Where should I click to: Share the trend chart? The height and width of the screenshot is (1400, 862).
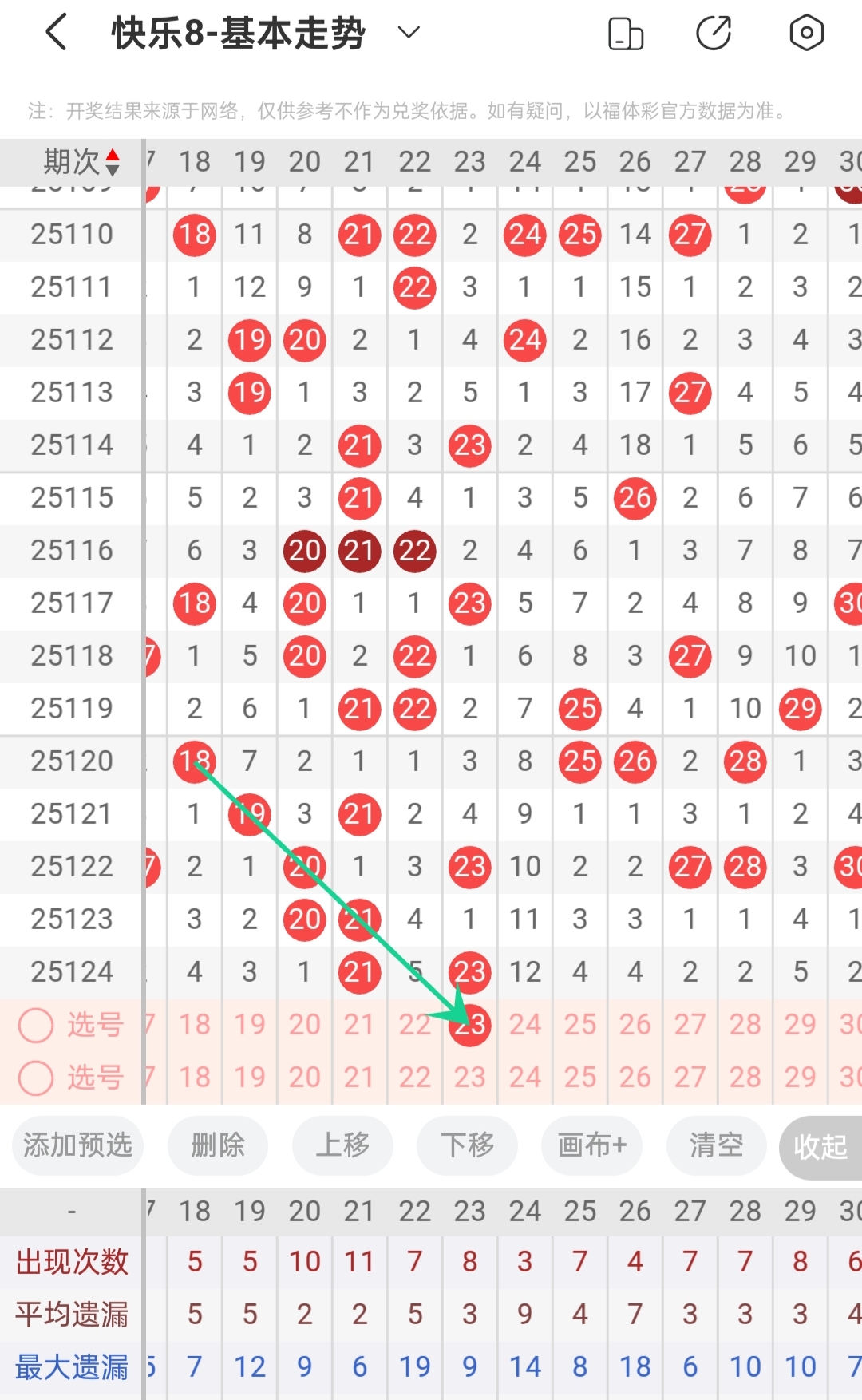tap(714, 34)
